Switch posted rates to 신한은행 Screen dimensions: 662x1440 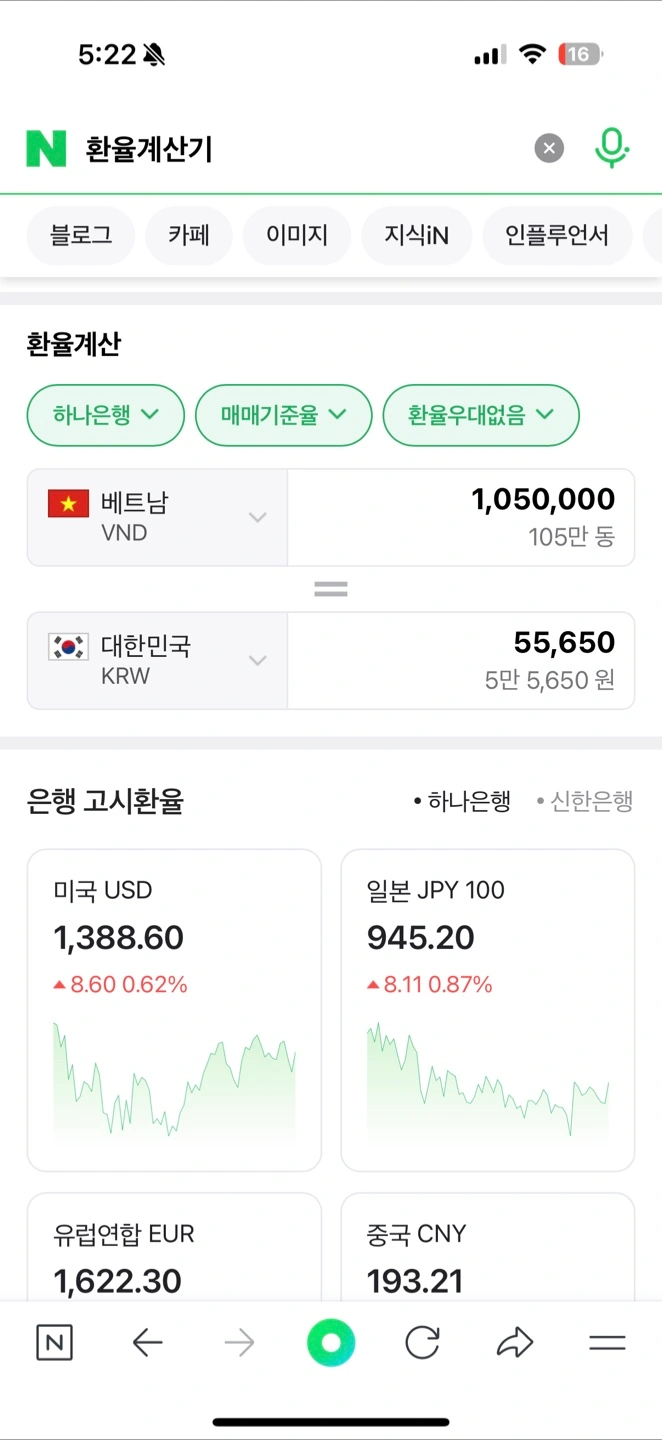[585, 801]
